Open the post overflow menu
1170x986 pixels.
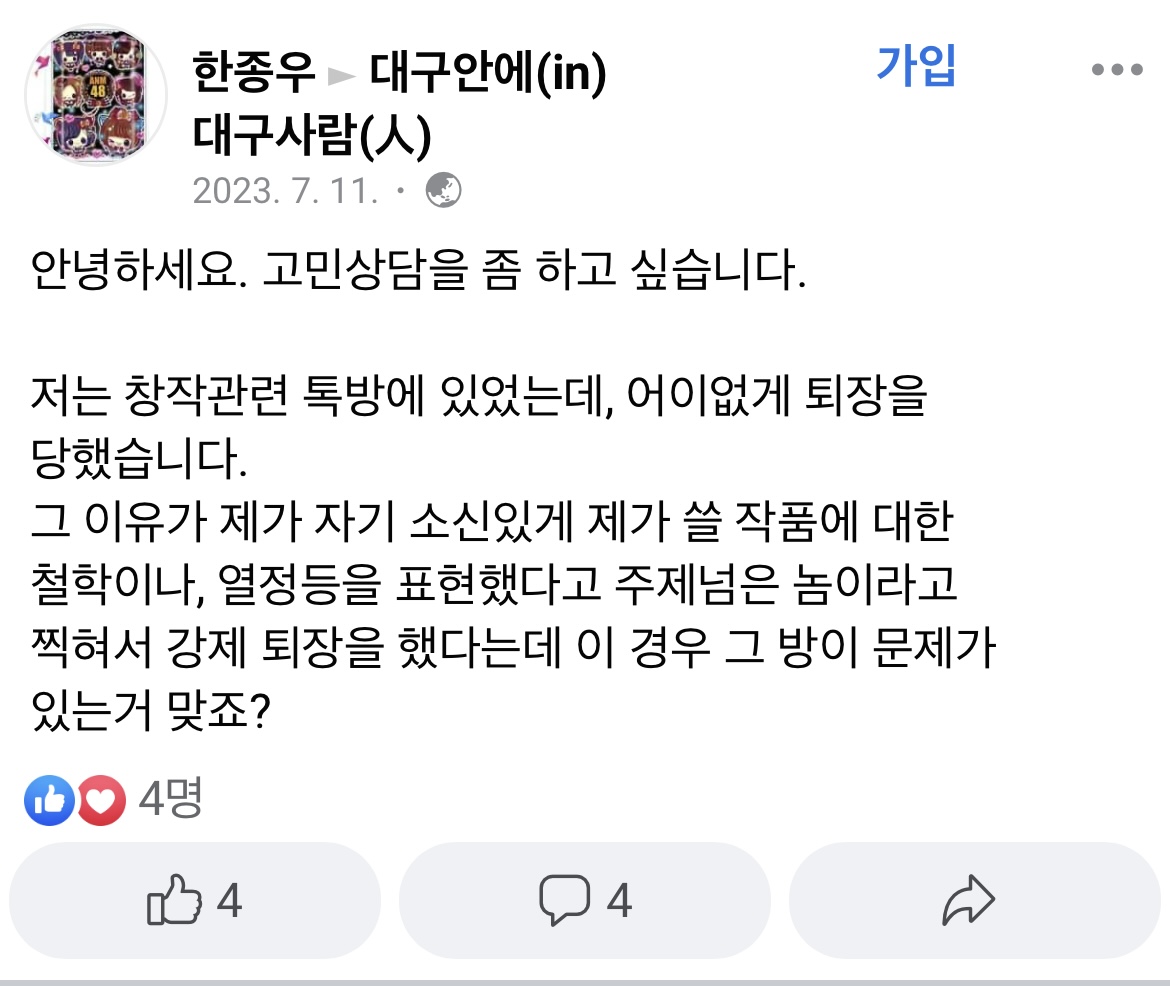(1116, 70)
